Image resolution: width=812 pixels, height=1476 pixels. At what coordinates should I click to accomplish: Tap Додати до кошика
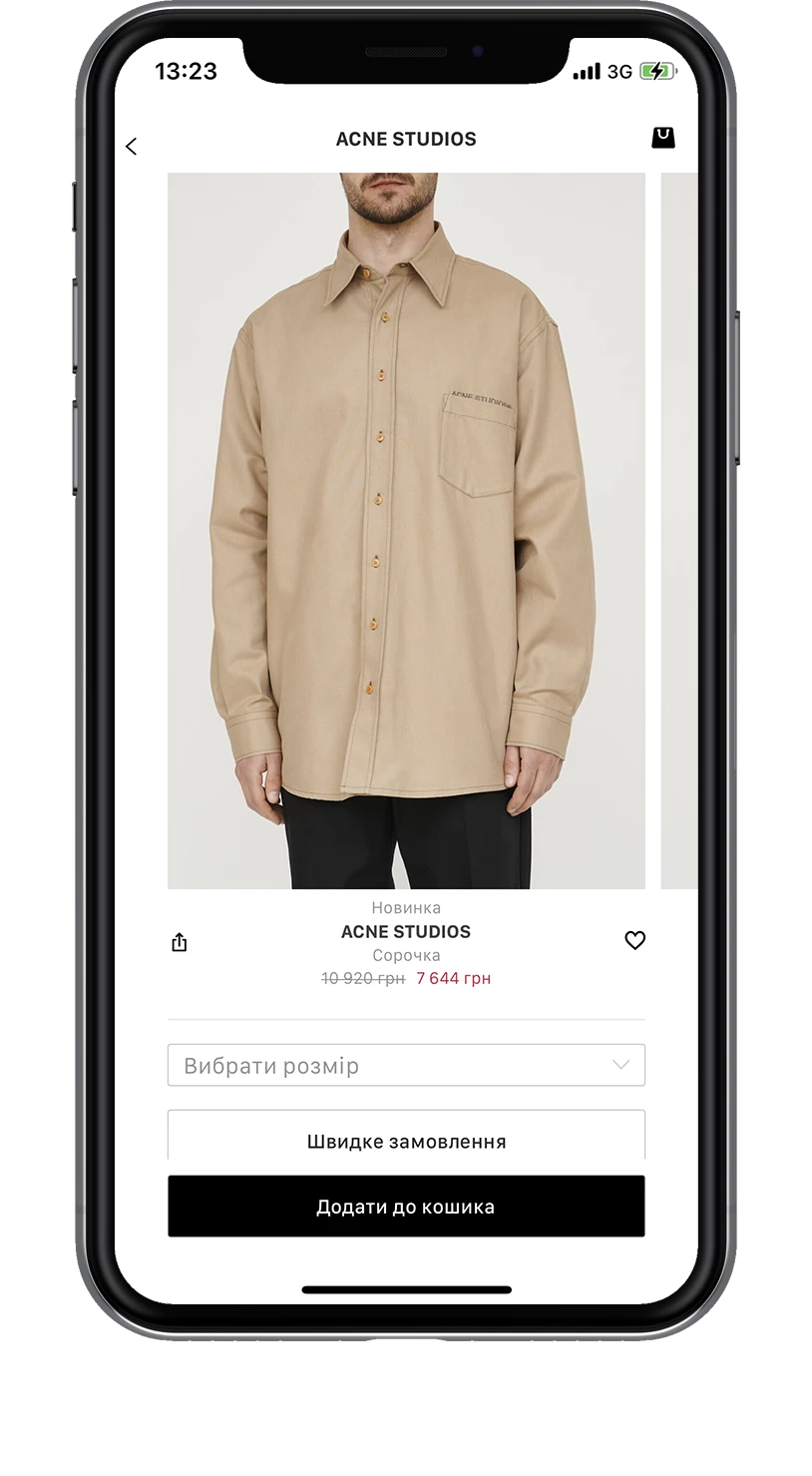[x=406, y=1207]
